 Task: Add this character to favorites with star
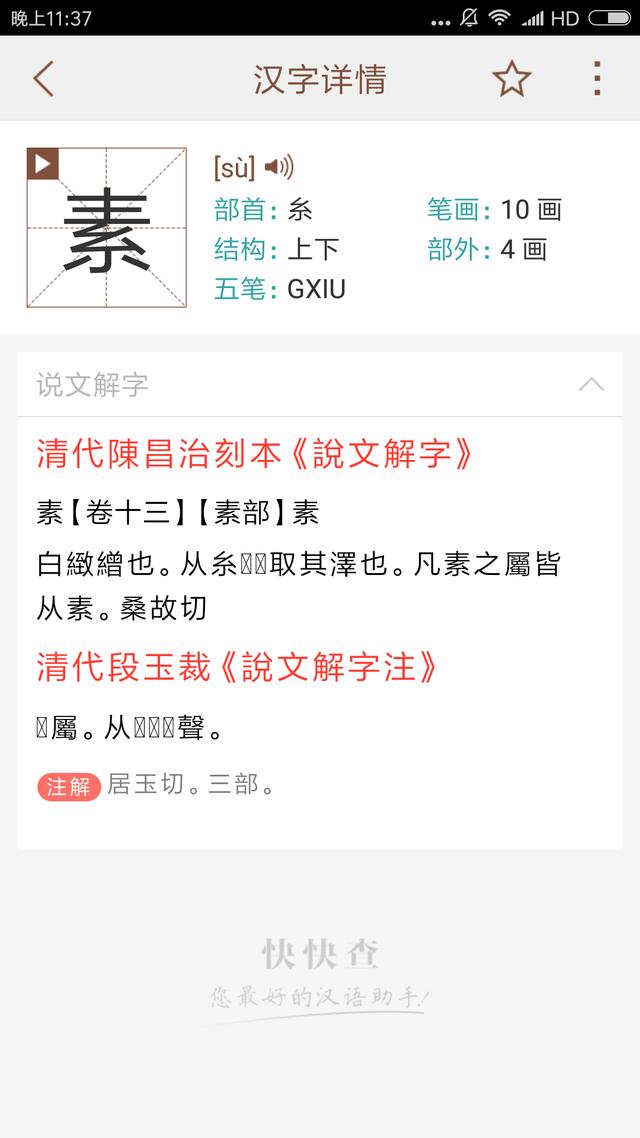512,78
